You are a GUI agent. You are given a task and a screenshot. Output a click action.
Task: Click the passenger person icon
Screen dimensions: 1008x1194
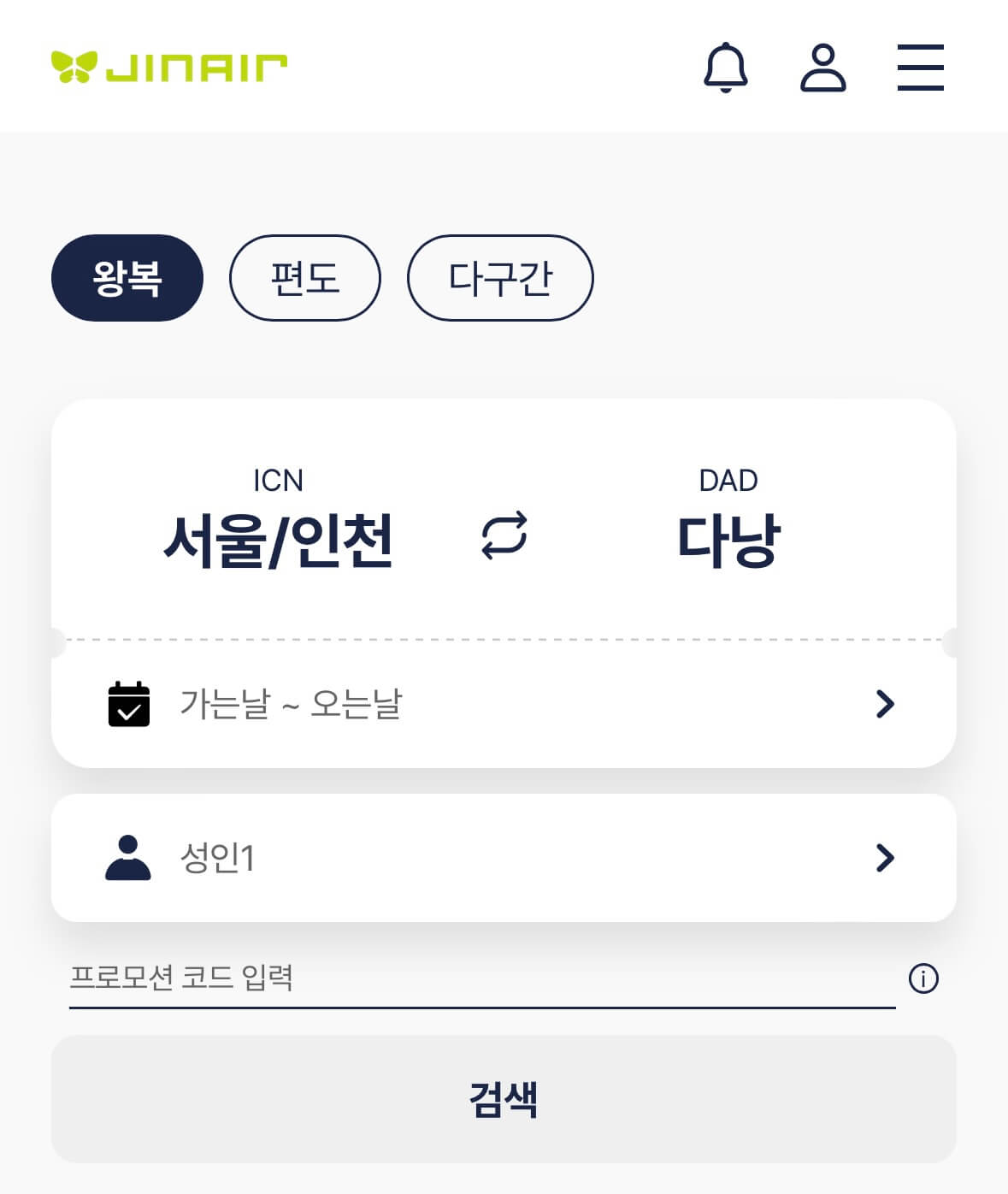pos(127,857)
